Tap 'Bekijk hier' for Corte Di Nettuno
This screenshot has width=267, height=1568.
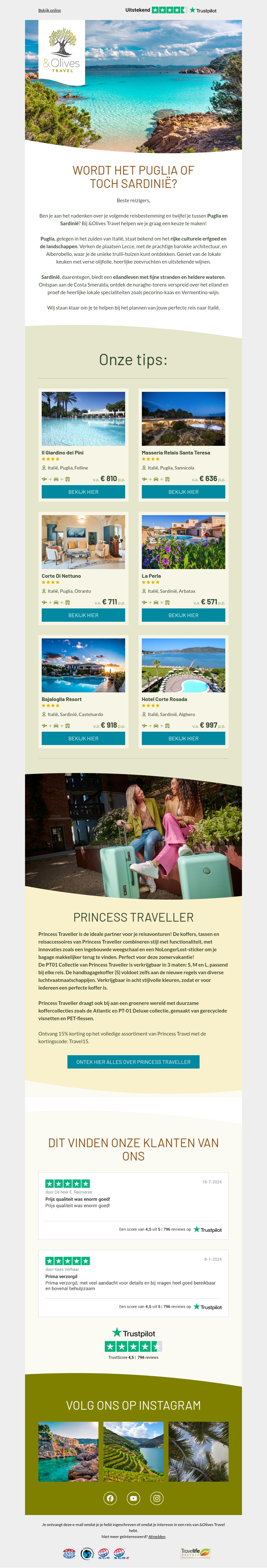[x=83, y=615]
